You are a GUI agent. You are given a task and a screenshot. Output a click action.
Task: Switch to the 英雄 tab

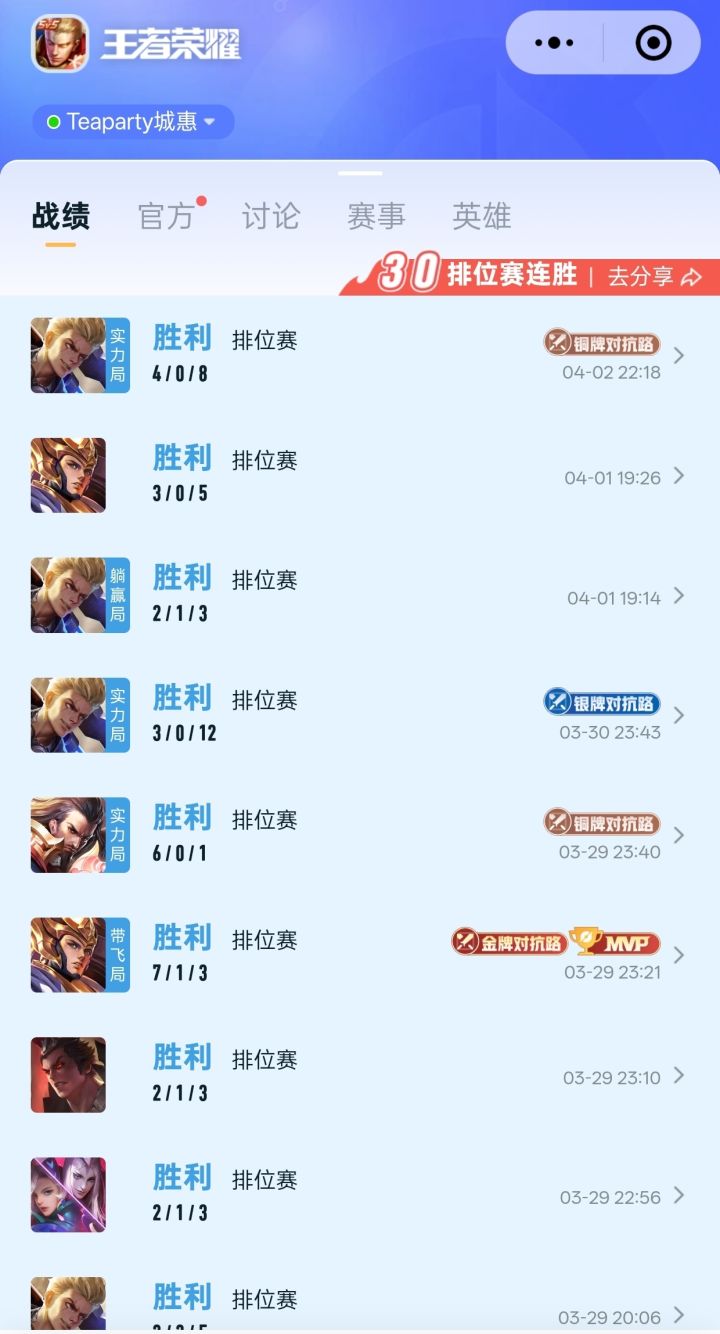coord(482,216)
